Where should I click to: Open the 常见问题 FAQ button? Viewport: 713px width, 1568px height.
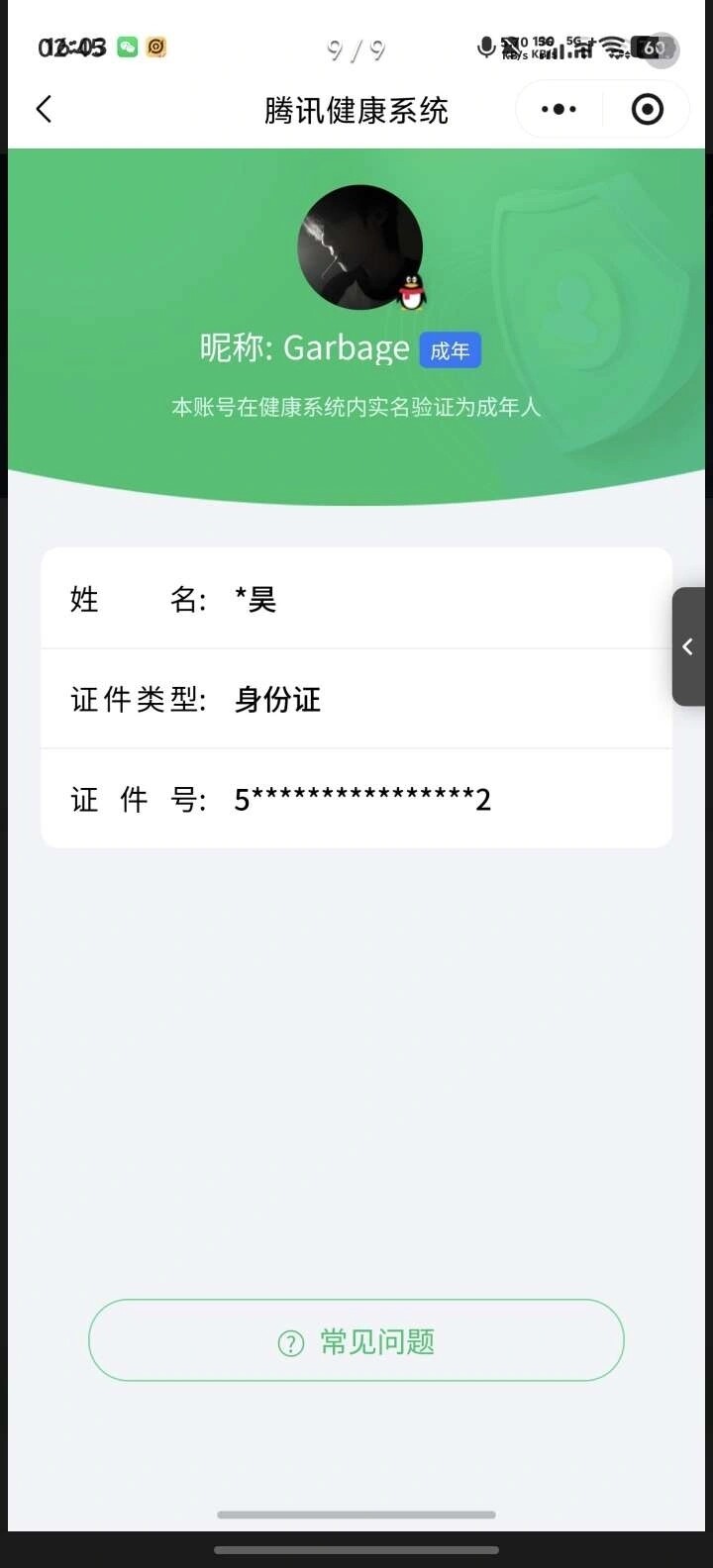point(356,1341)
